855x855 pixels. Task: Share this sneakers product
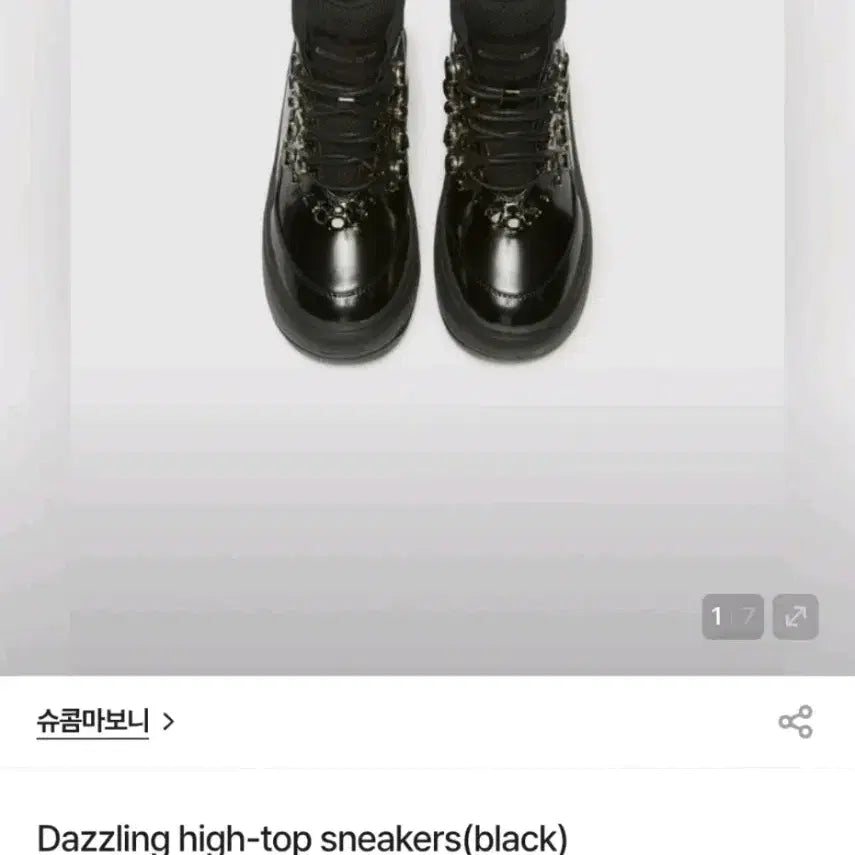[795, 722]
